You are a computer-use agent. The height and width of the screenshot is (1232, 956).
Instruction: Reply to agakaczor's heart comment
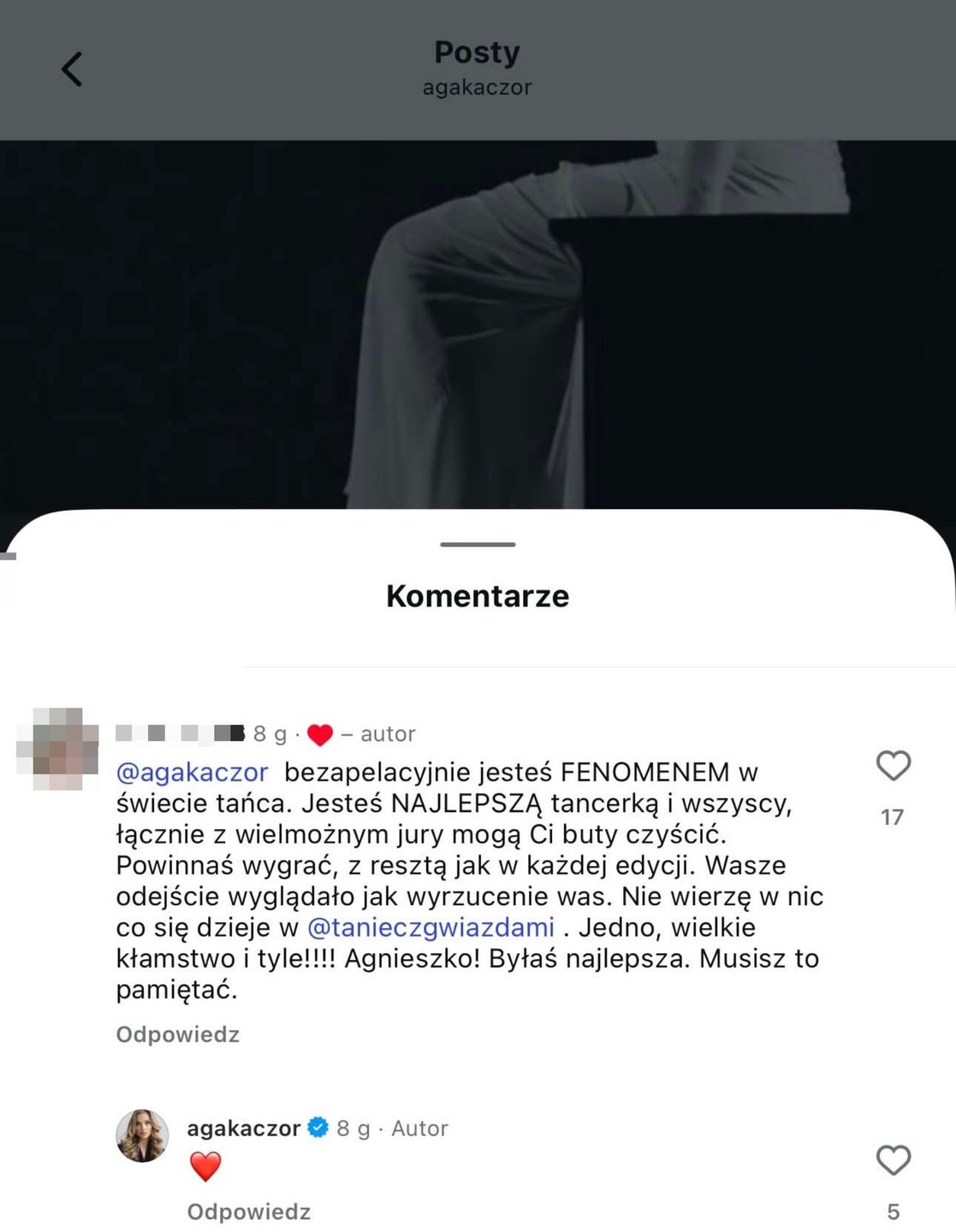(x=248, y=1211)
